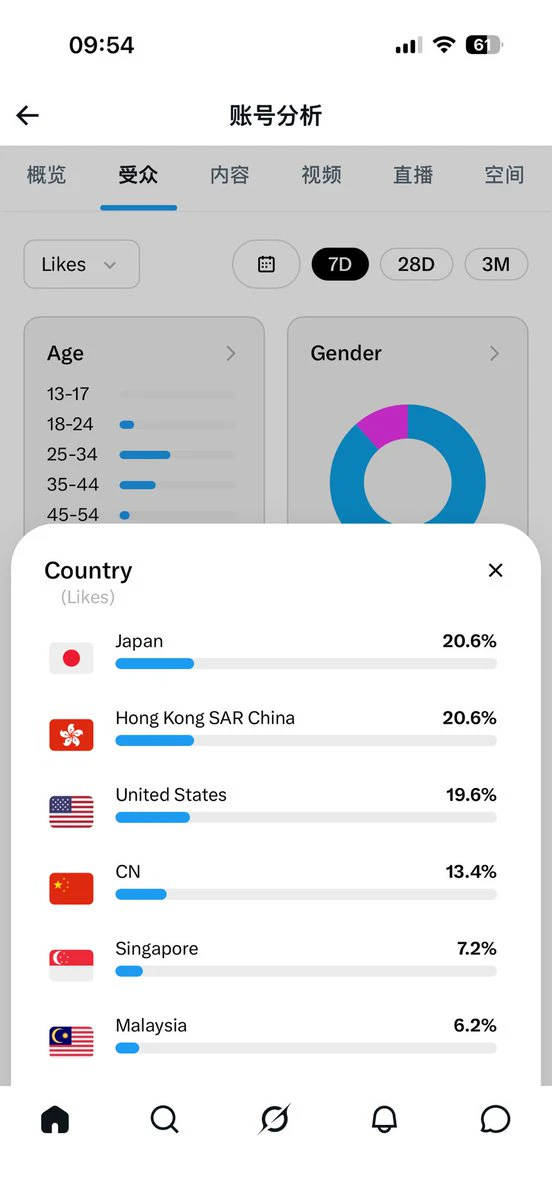552x1200 pixels.
Task: Switch to the 内容 tab
Action: click(x=230, y=175)
